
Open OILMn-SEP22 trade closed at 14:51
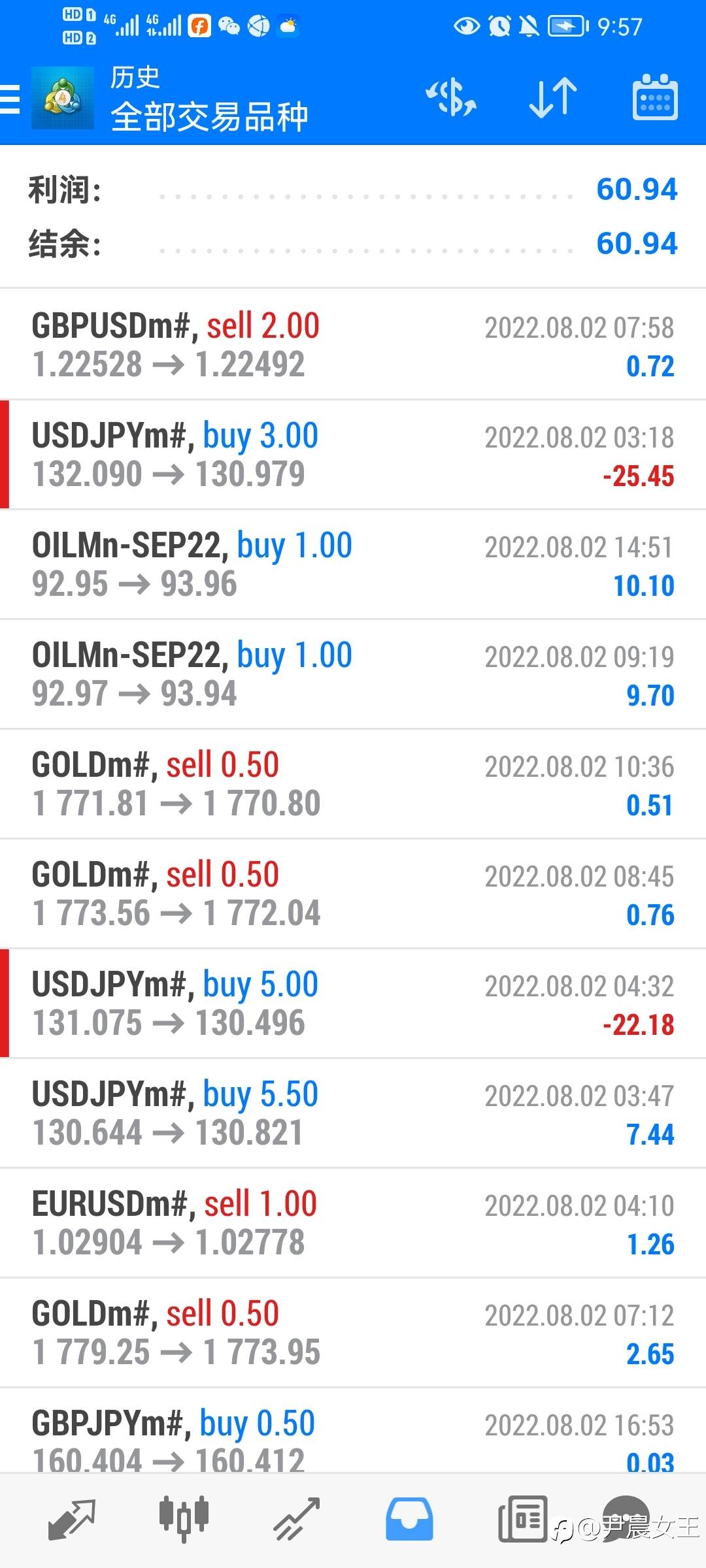tap(353, 564)
